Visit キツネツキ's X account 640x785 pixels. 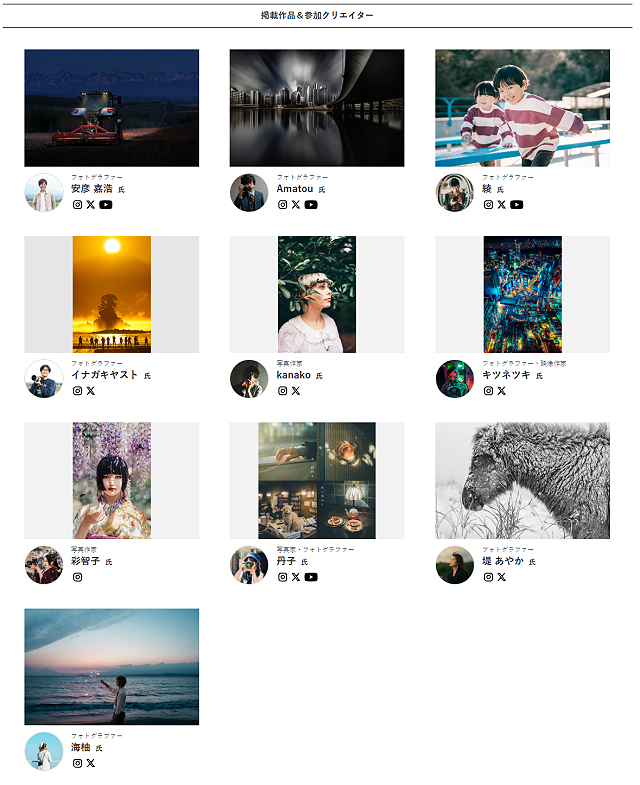502,391
